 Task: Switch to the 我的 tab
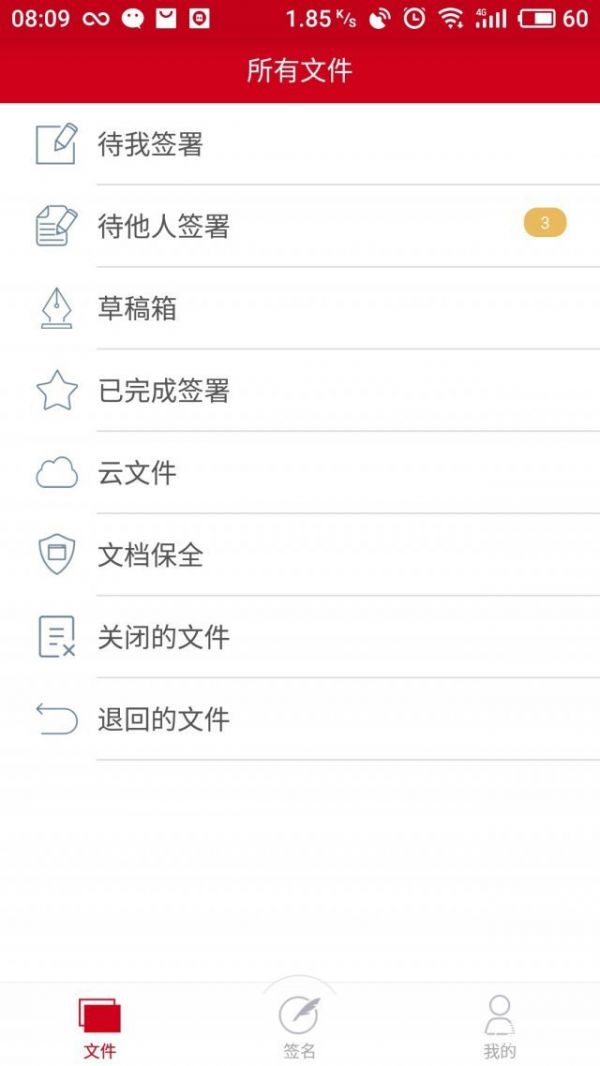click(x=499, y=1025)
